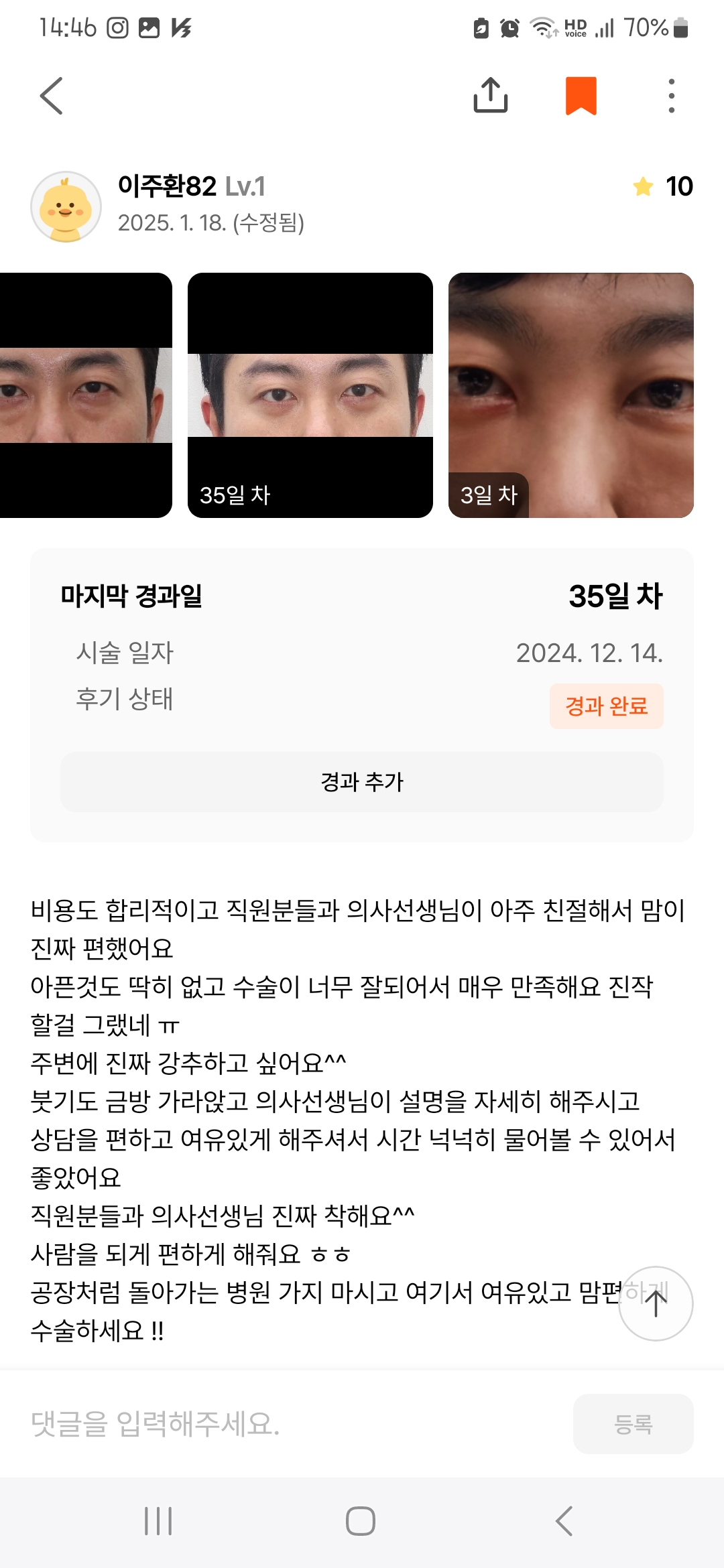Open recent apps from the navigation bar
724x1568 pixels.
pos(159,1521)
